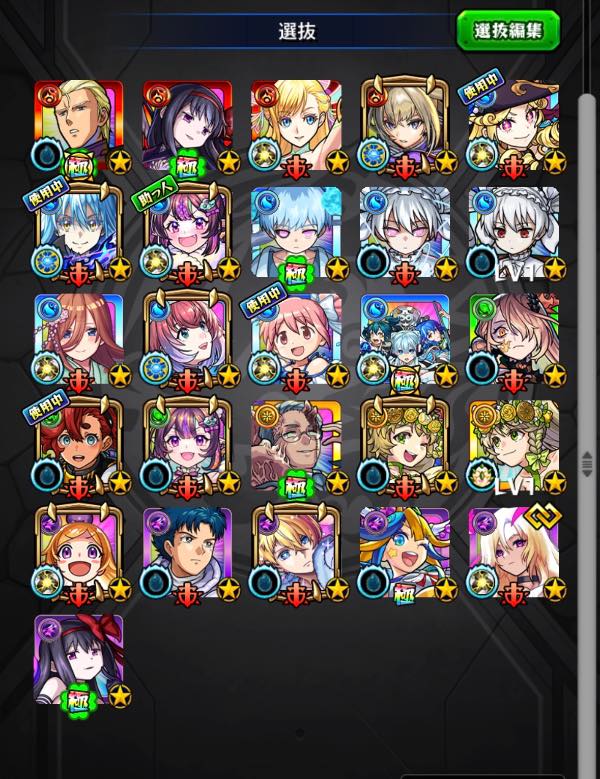Select the blond man in the red frame

79,126
